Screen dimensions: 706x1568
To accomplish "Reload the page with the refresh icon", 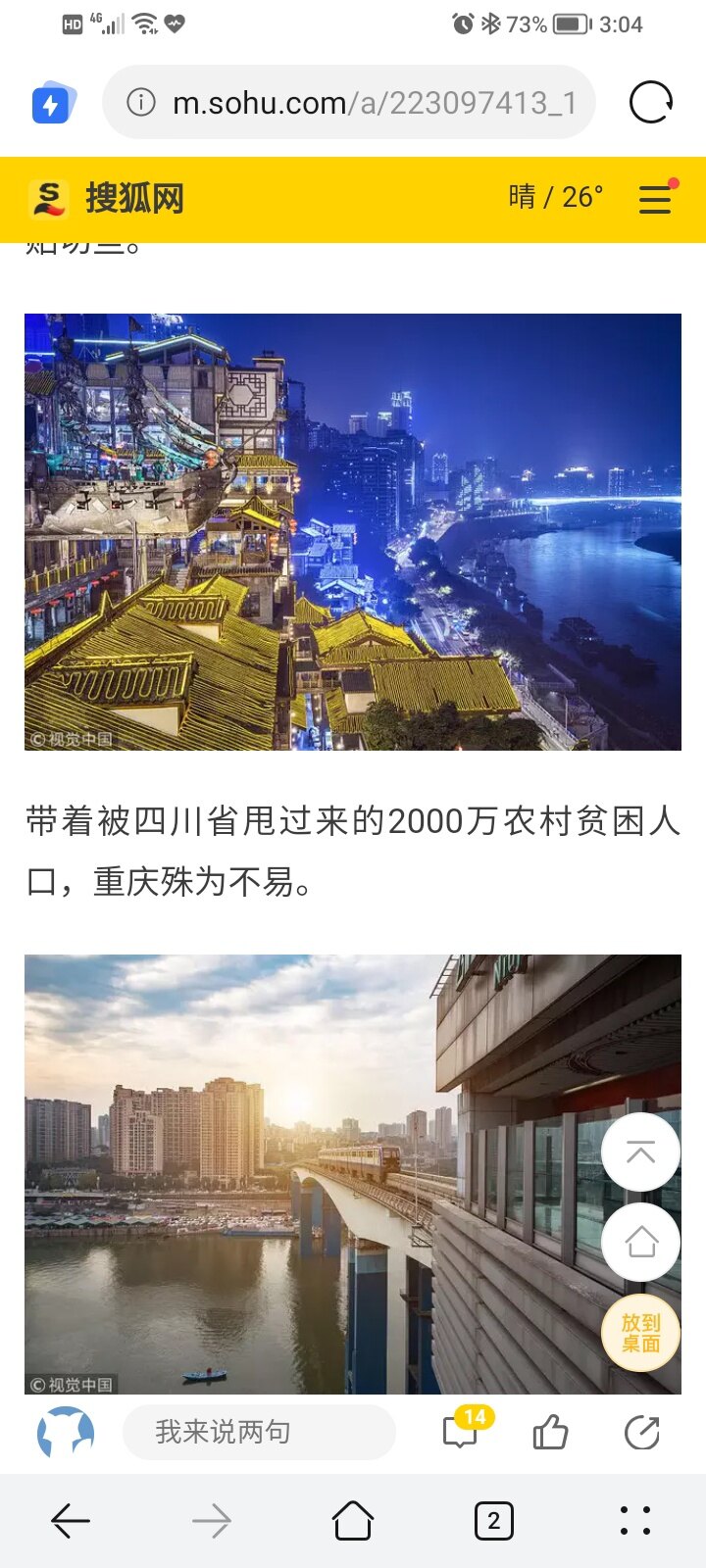I will coord(651,102).
